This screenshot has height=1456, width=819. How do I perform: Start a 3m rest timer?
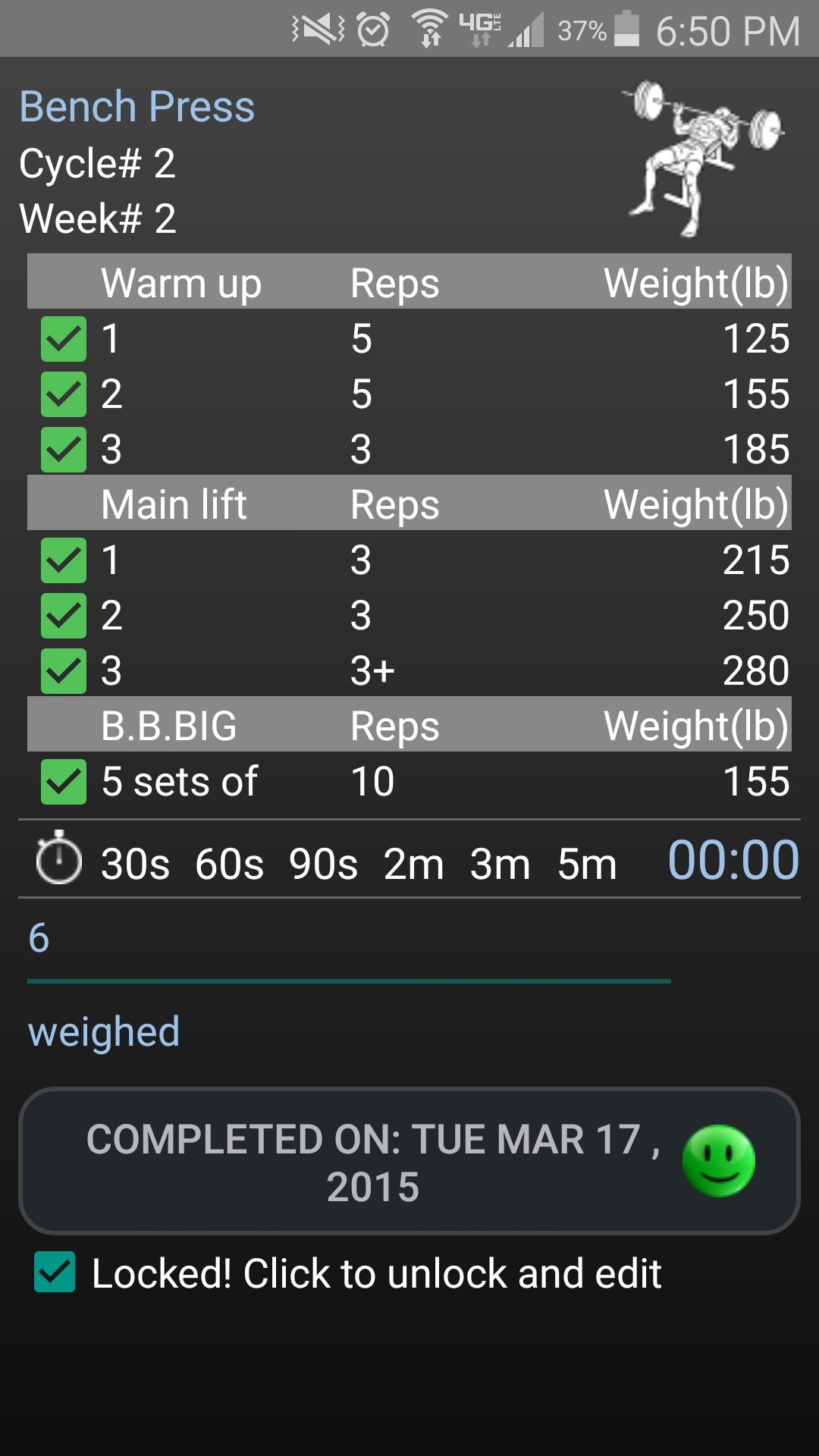pos(500,863)
